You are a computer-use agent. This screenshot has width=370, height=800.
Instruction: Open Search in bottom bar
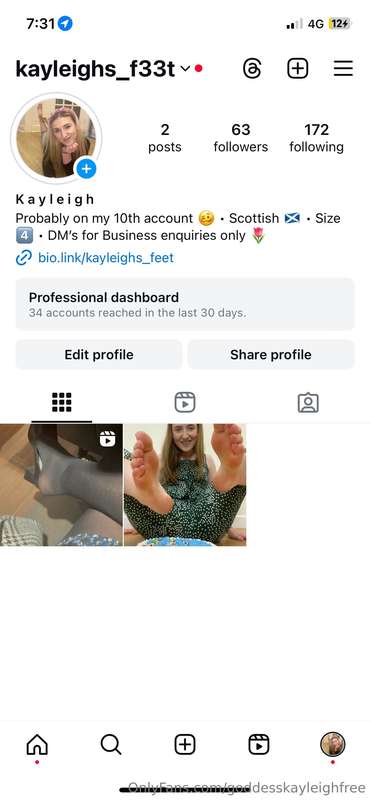coord(111,745)
